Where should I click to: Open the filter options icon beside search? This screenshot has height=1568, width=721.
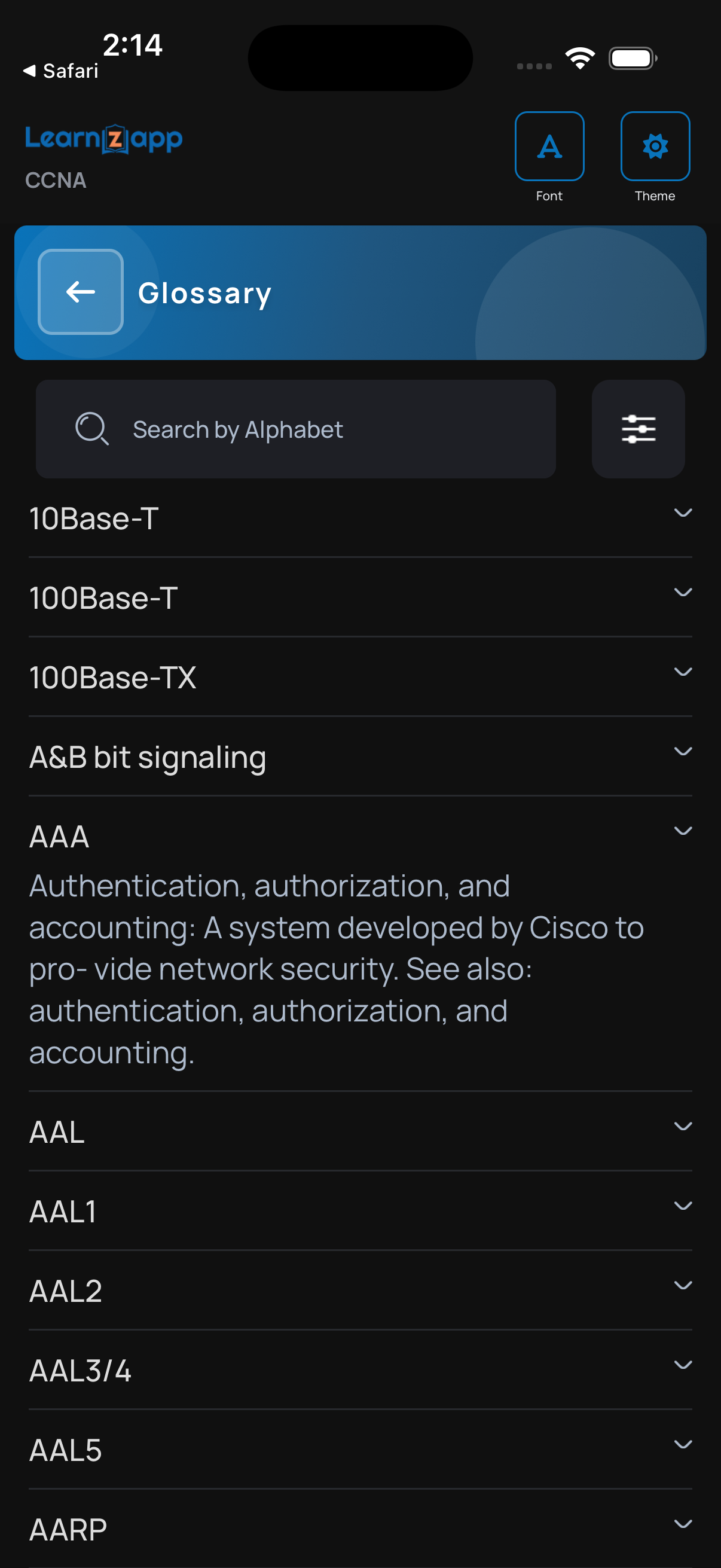pos(638,429)
